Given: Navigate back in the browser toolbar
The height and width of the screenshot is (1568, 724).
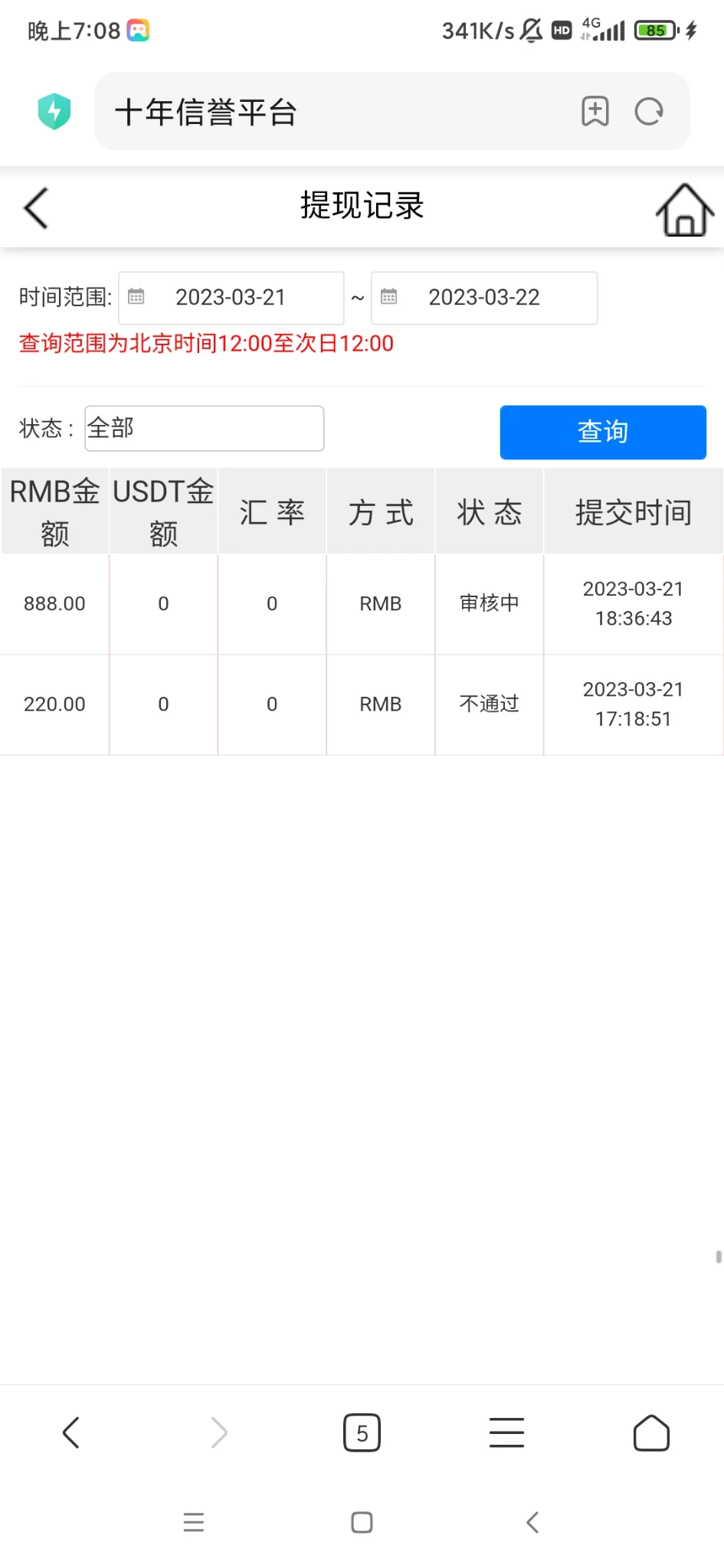Looking at the screenshot, I should point(71,1433).
